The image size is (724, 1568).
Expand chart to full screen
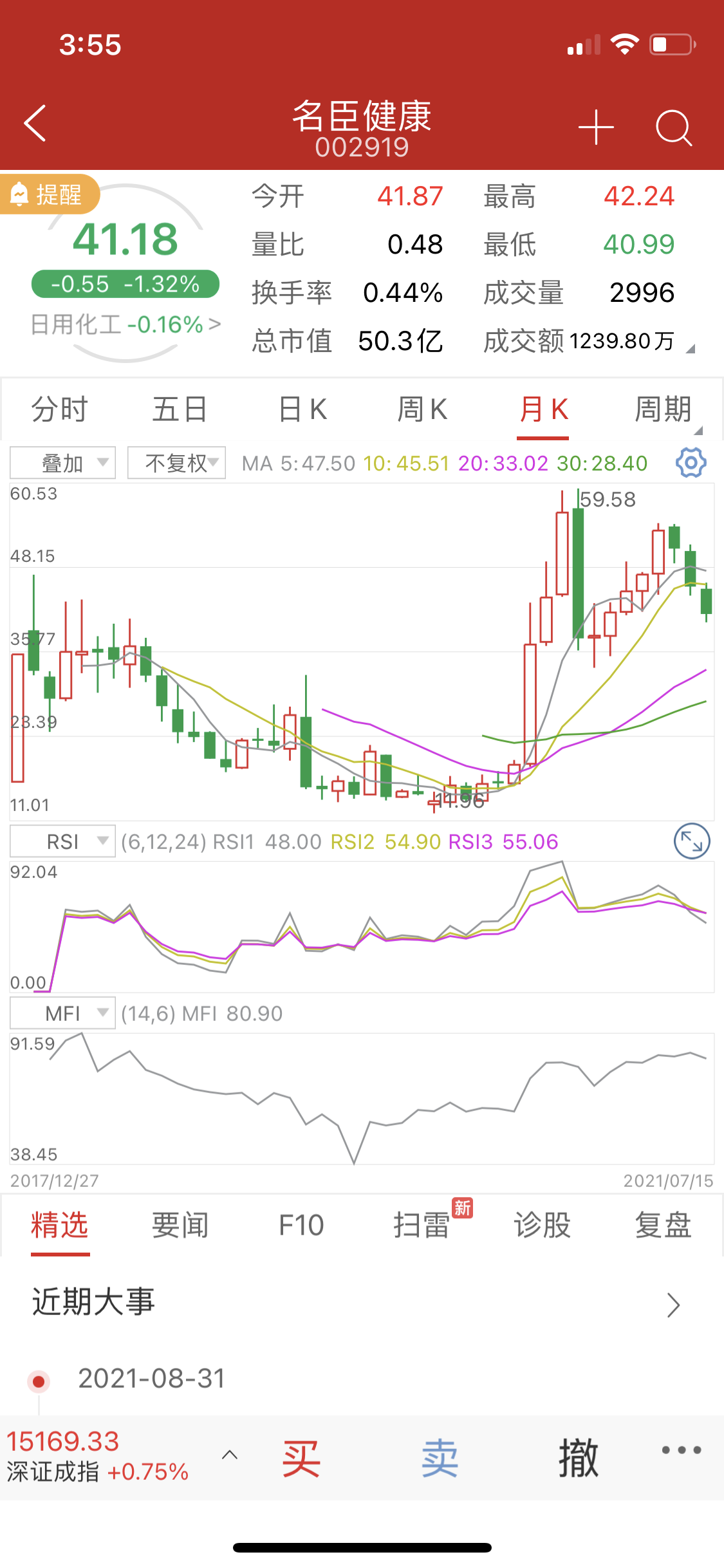pyautogui.click(x=691, y=841)
